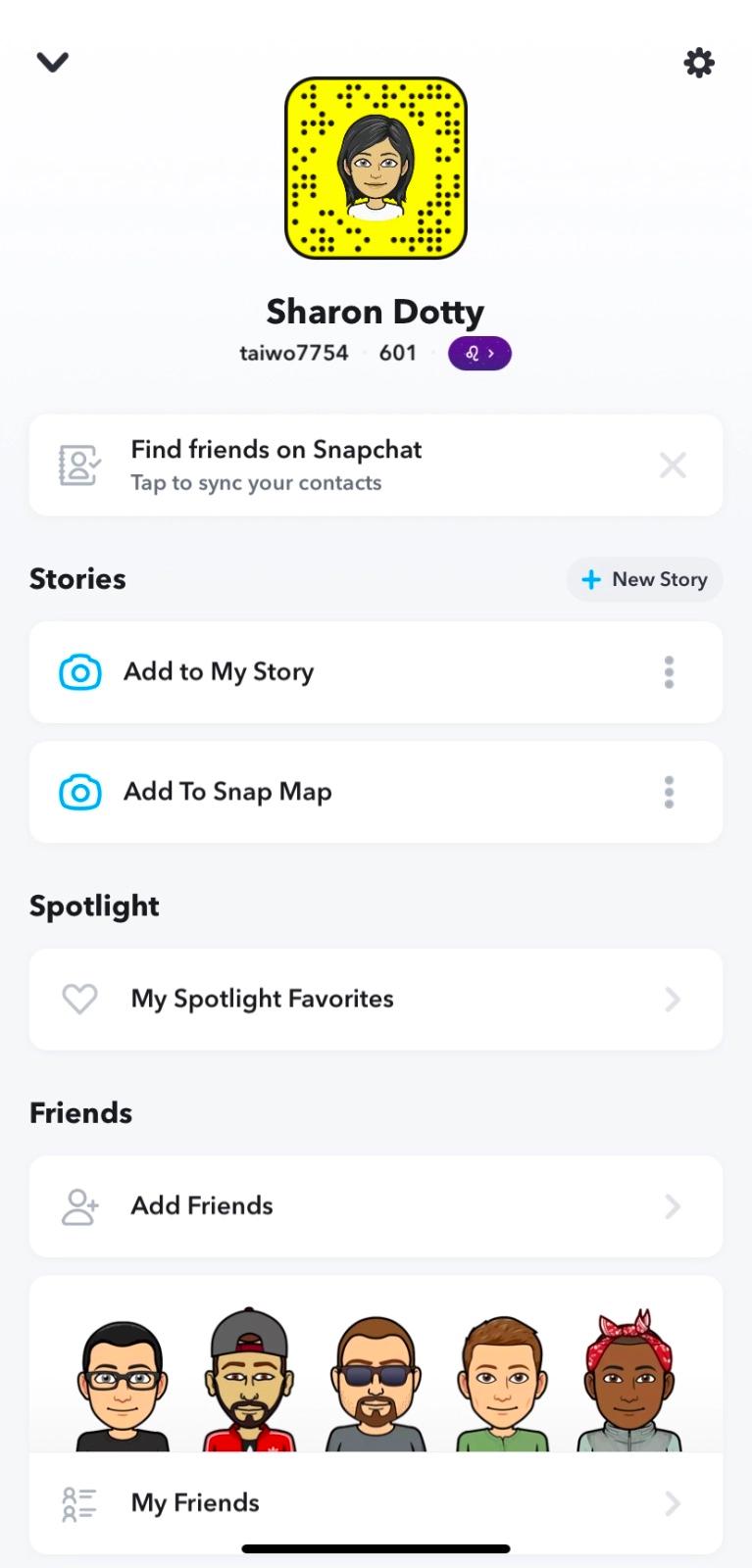Open the purple zodiac sign badge
Image resolution: width=752 pixels, height=1568 pixels.
pyautogui.click(x=479, y=353)
